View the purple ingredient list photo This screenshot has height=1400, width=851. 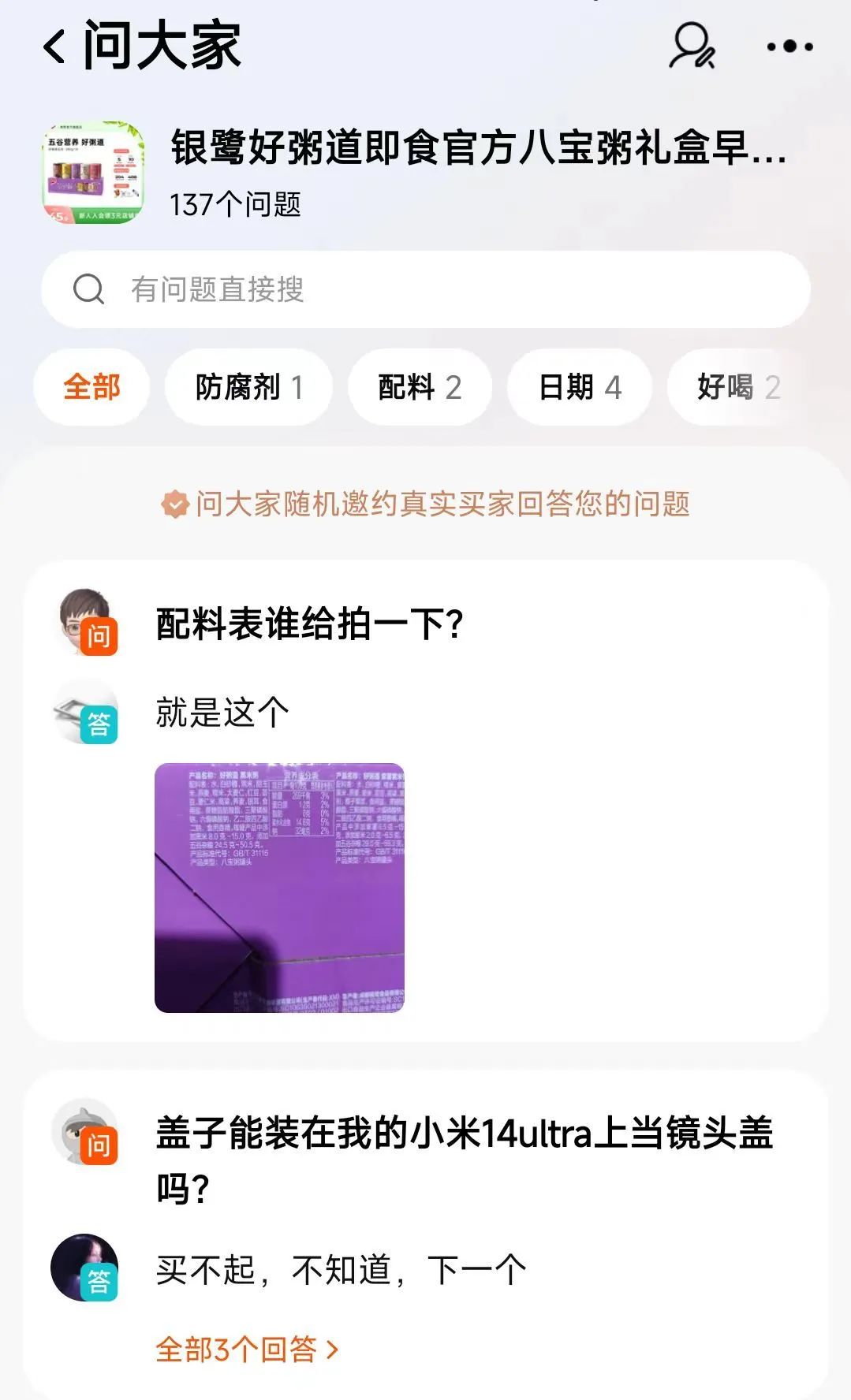pyautogui.click(x=279, y=888)
